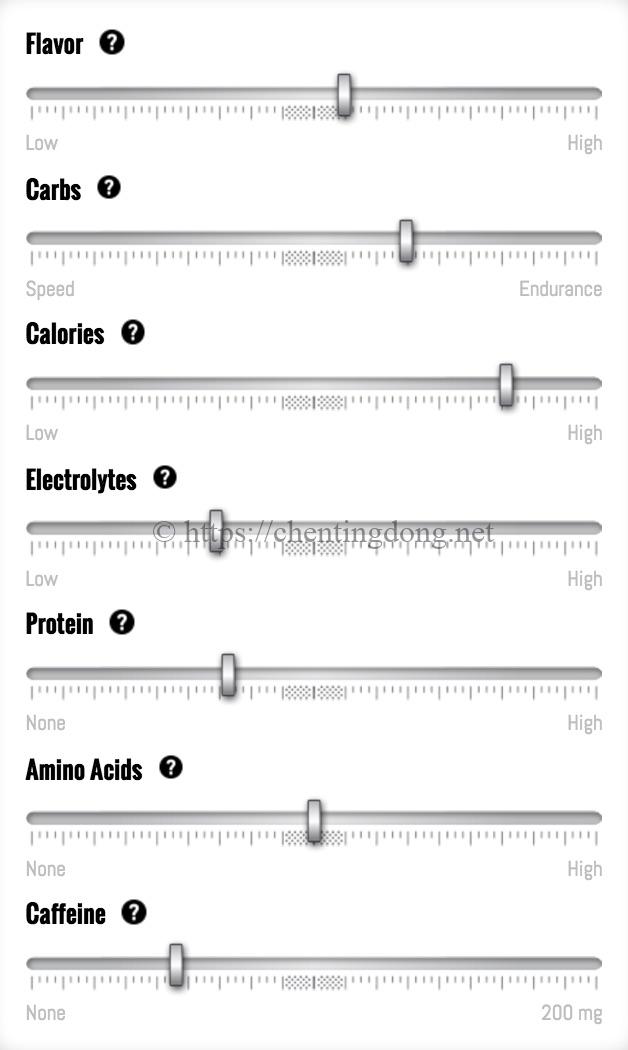
Task: Open the Caffeine question mark info
Action: pos(133,912)
